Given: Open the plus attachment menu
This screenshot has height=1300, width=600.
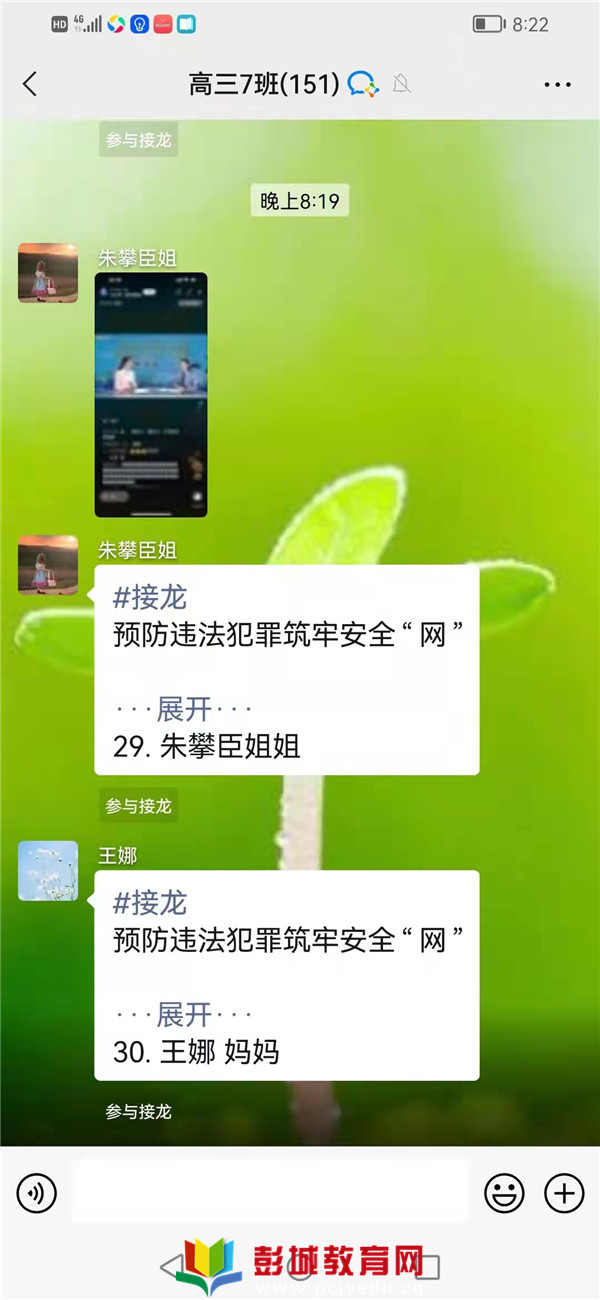Looking at the screenshot, I should [x=563, y=1192].
